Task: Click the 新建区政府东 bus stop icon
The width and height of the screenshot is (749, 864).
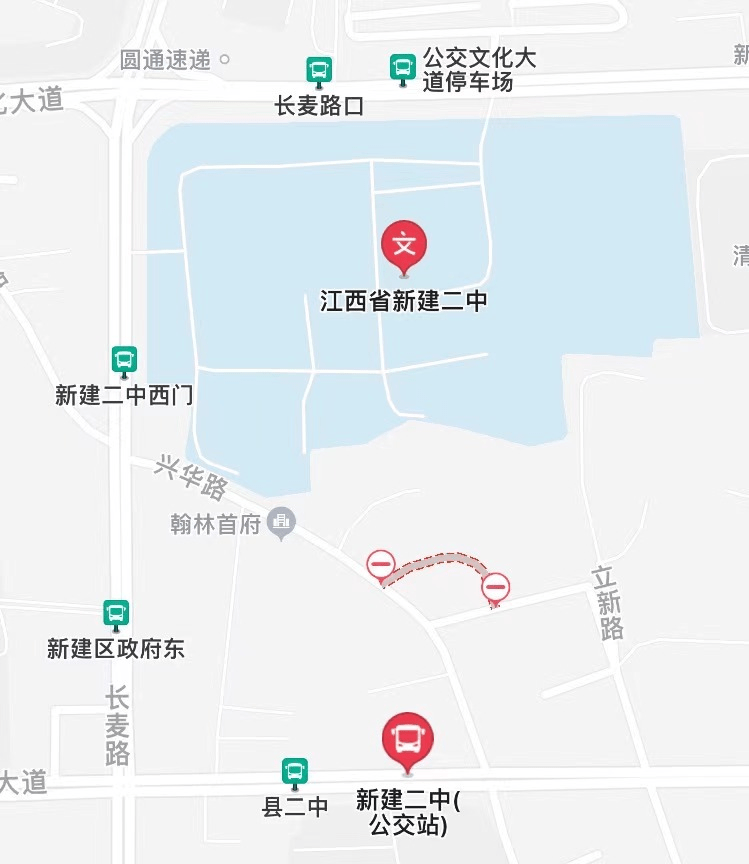Action: coord(116,611)
